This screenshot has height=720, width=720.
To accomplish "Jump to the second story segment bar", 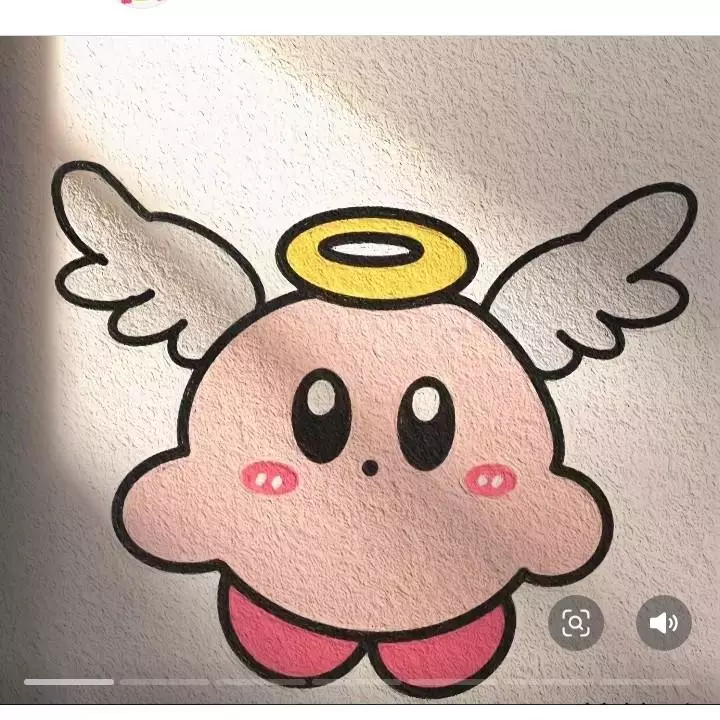I will click(164, 682).
